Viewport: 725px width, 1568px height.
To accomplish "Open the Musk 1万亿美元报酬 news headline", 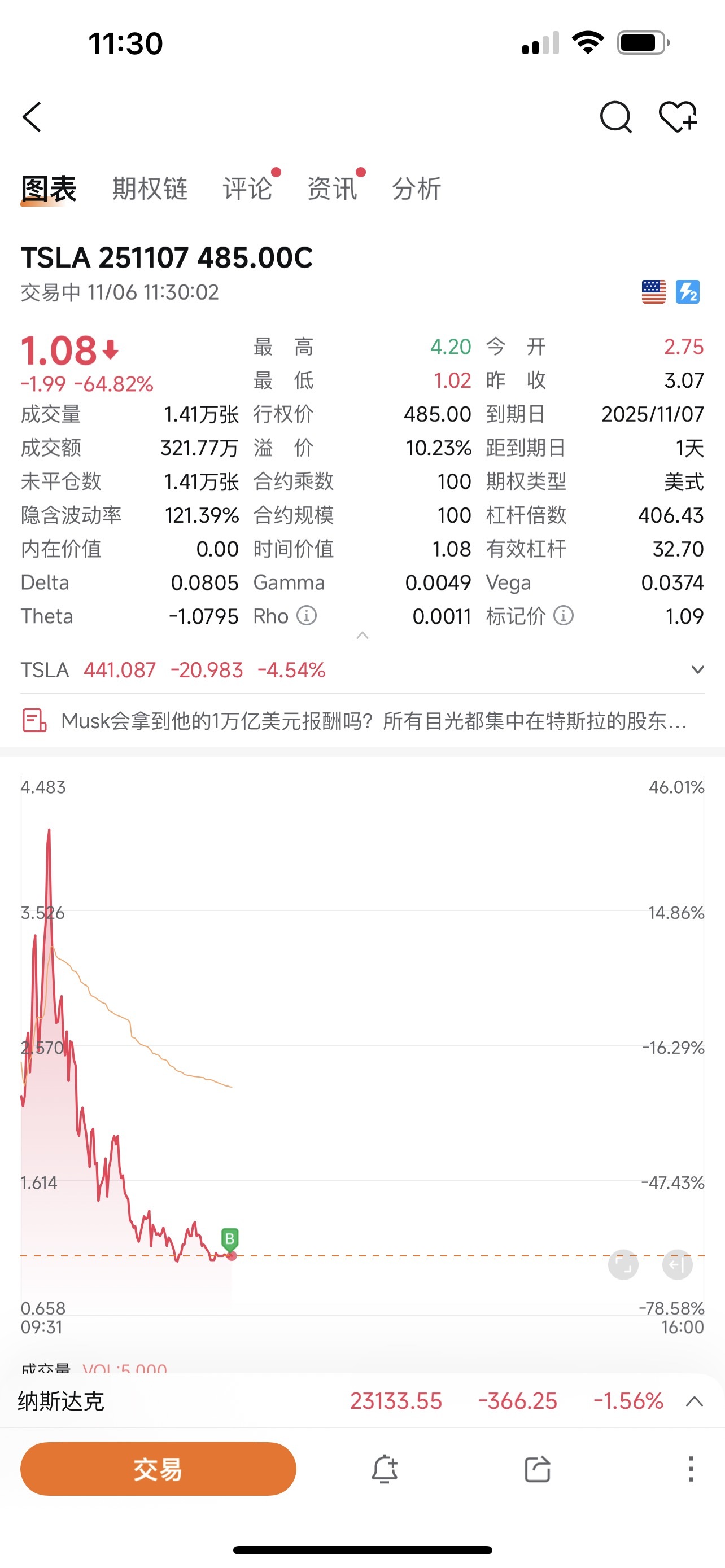I will (362, 721).
